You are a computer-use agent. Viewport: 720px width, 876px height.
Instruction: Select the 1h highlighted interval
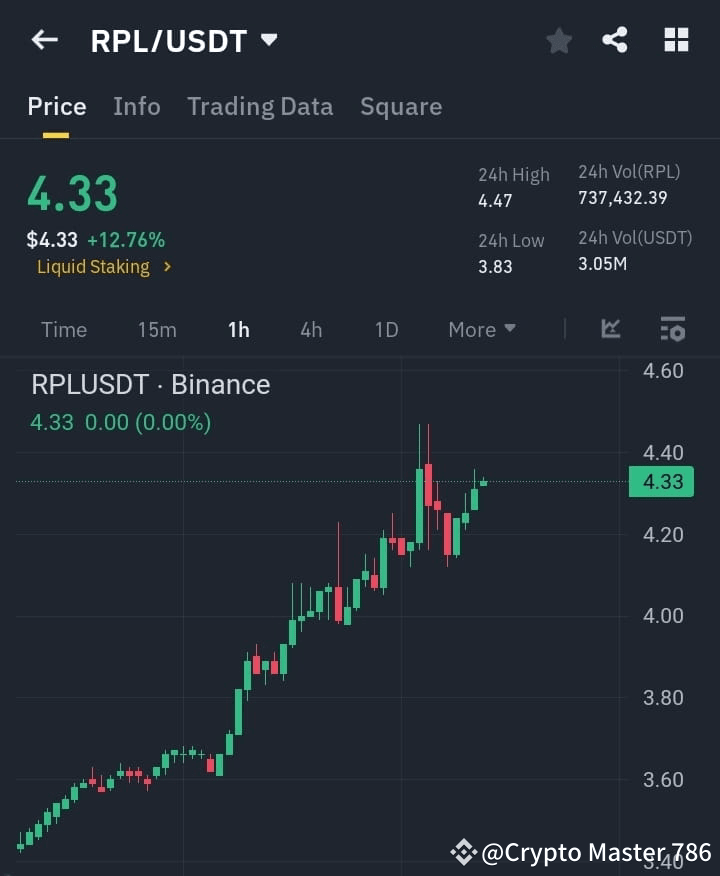238,329
